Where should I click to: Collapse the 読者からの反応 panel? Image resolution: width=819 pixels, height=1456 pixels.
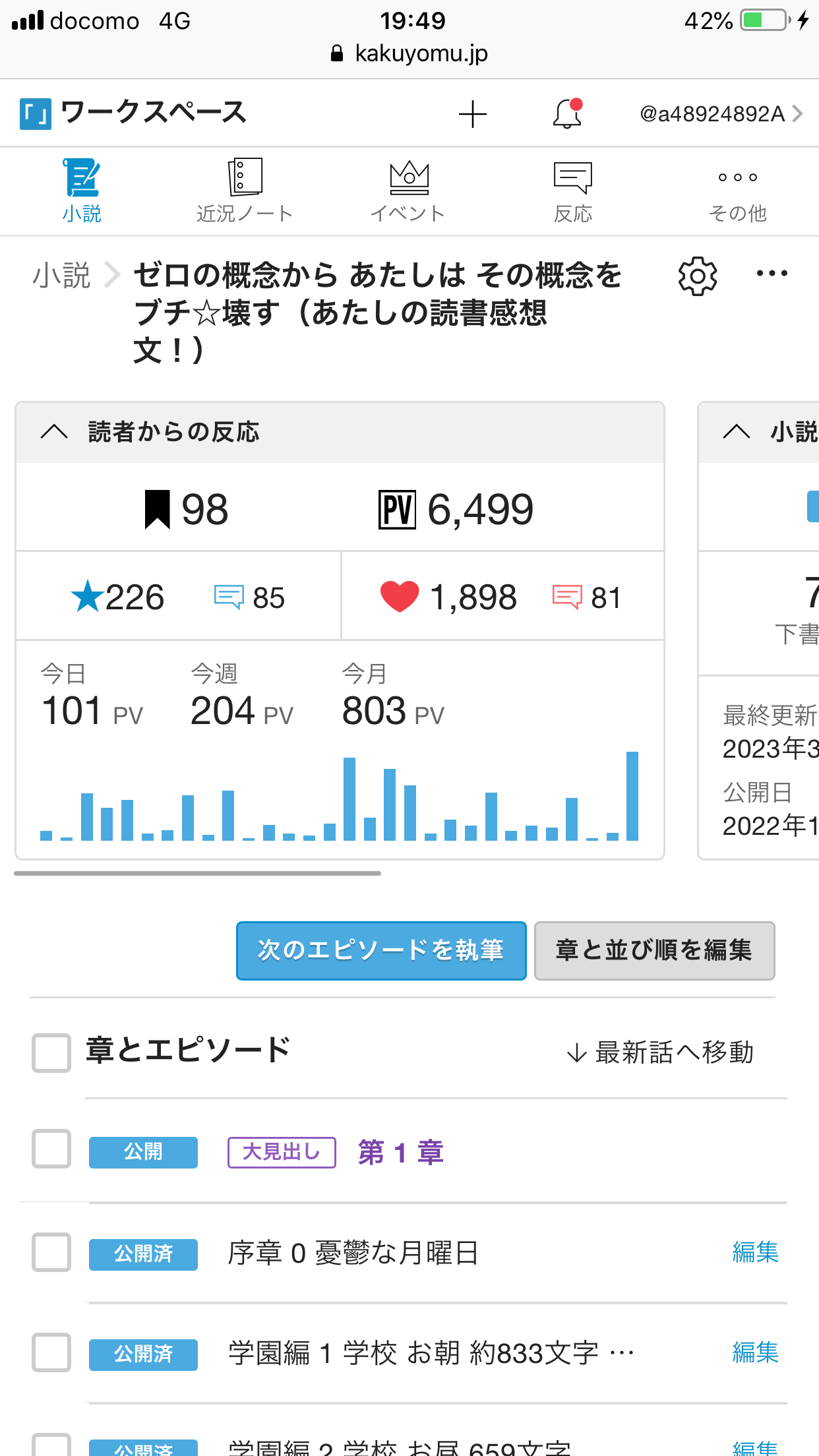[54, 432]
